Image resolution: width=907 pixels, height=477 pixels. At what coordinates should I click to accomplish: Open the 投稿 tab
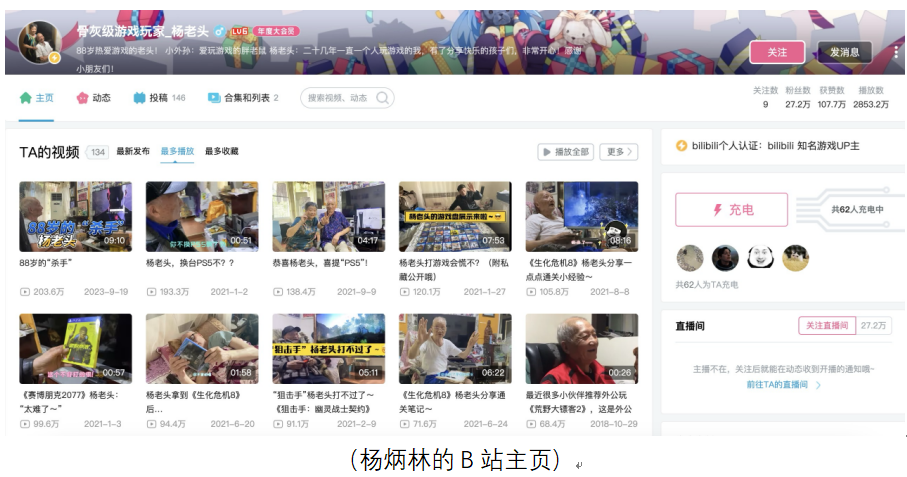pos(158,98)
